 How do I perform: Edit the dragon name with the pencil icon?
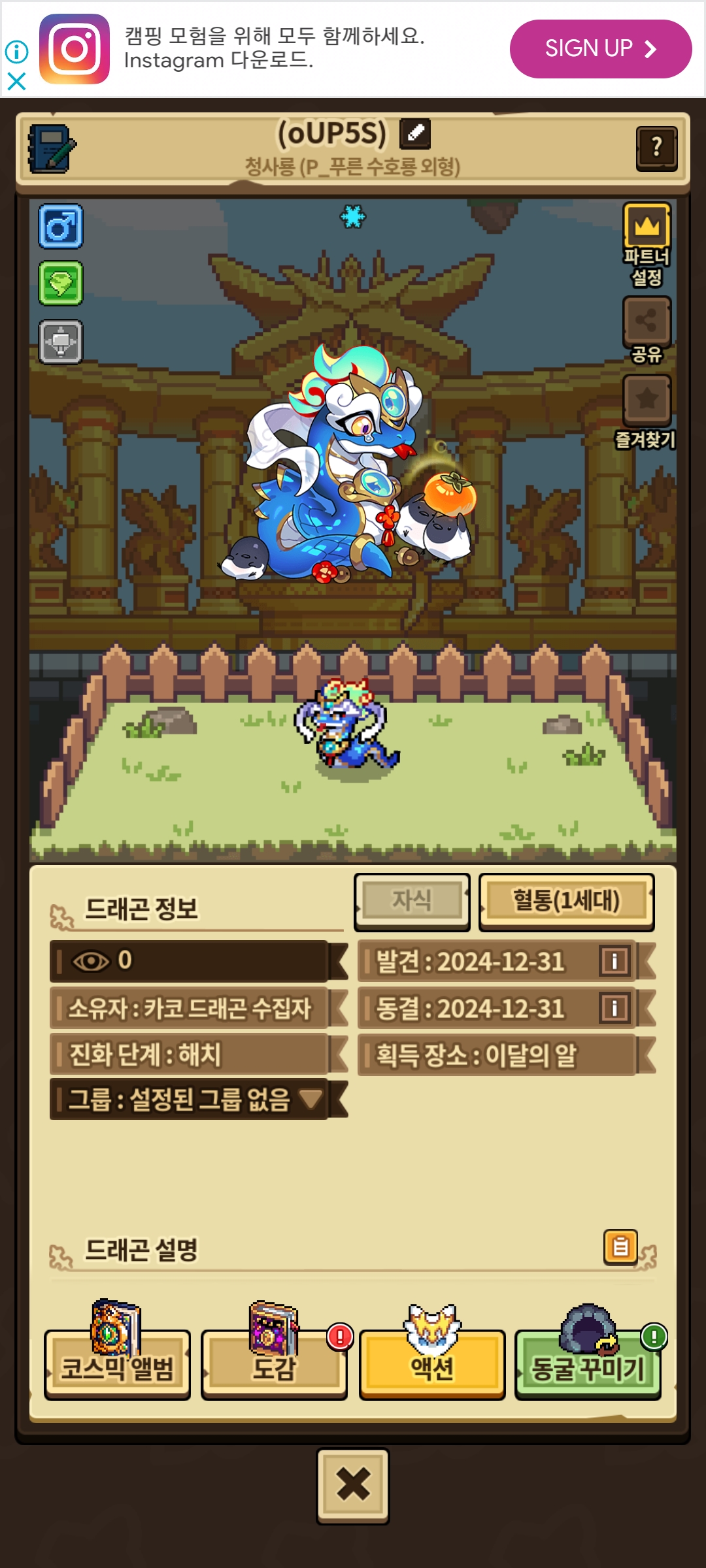(x=415, y=133)
